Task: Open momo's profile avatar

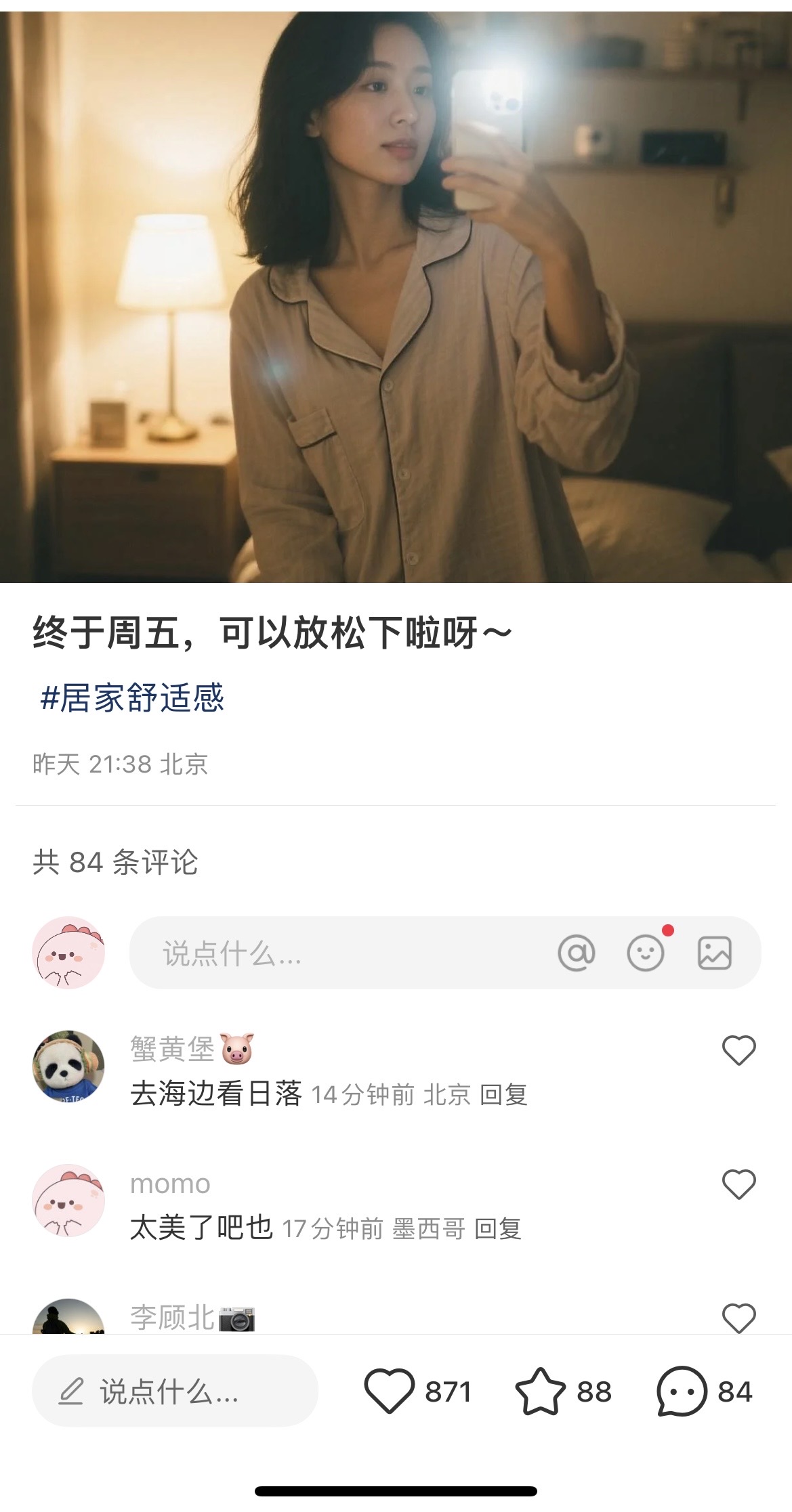Action: pyautogui.click(x=68, y=1201)
